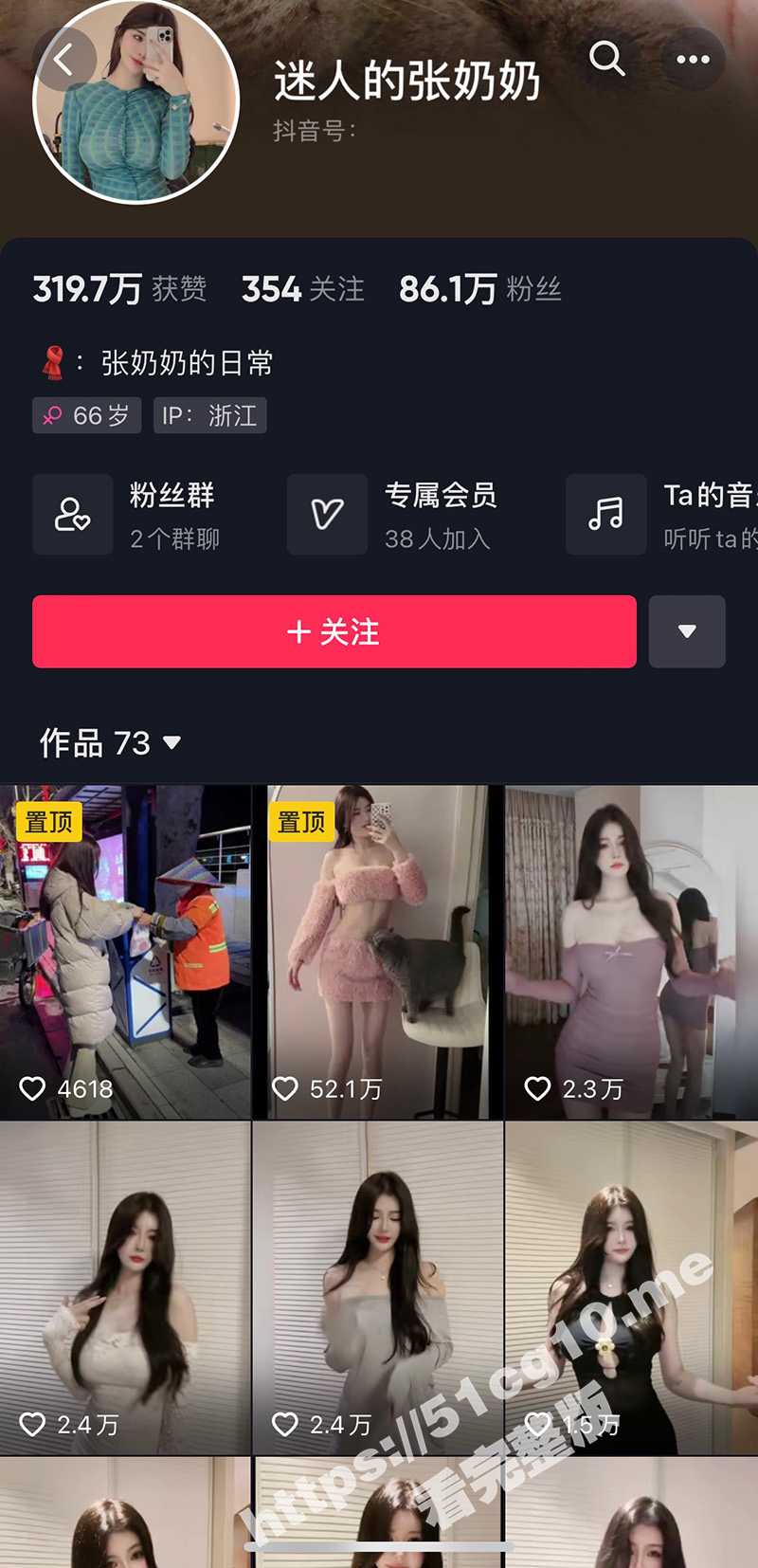Open the video with 2.3万 likes
The image size is (758, 1568).
[x=631, y=952]
